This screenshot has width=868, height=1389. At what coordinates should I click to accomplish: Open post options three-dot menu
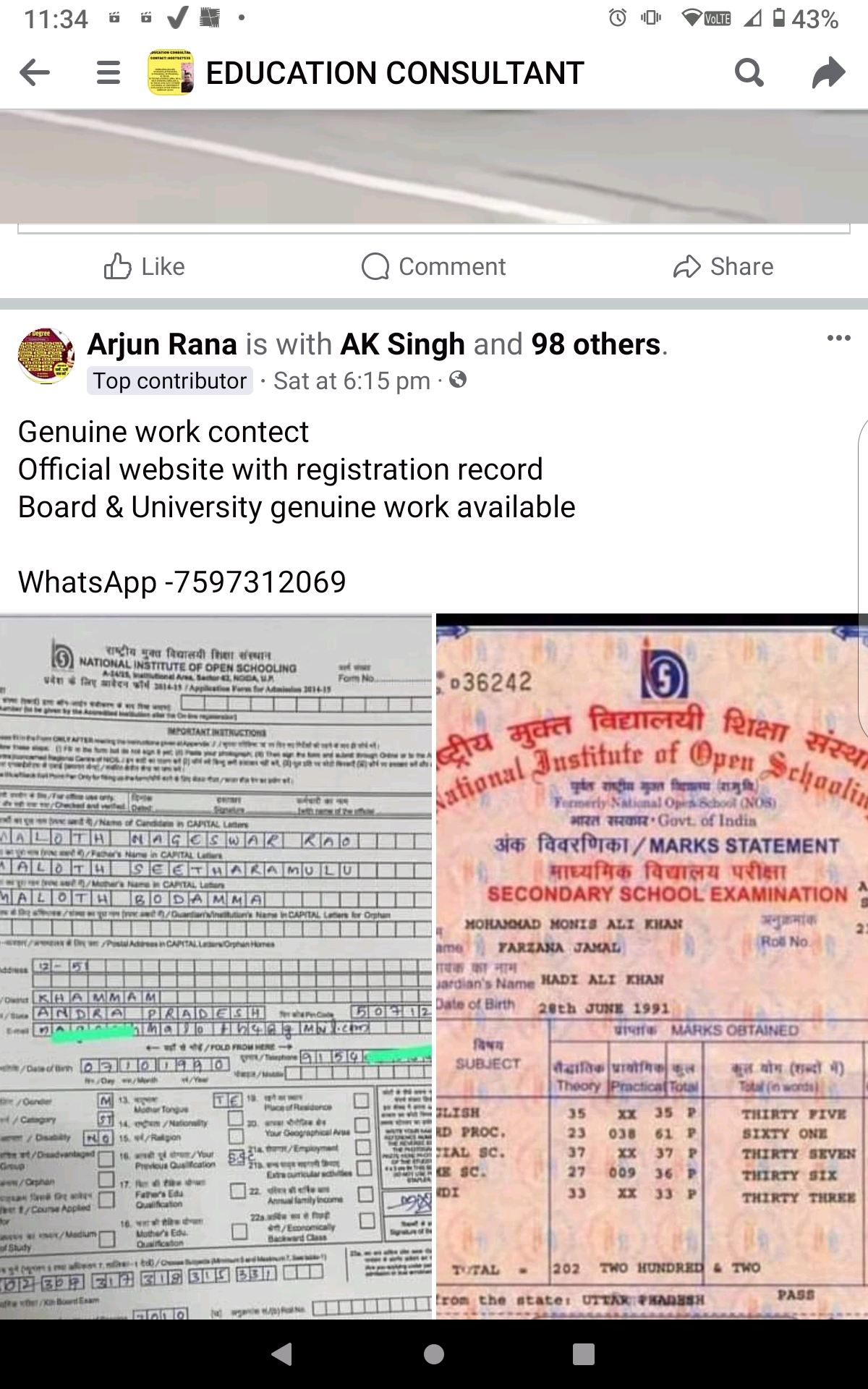[x=838, y=338]
